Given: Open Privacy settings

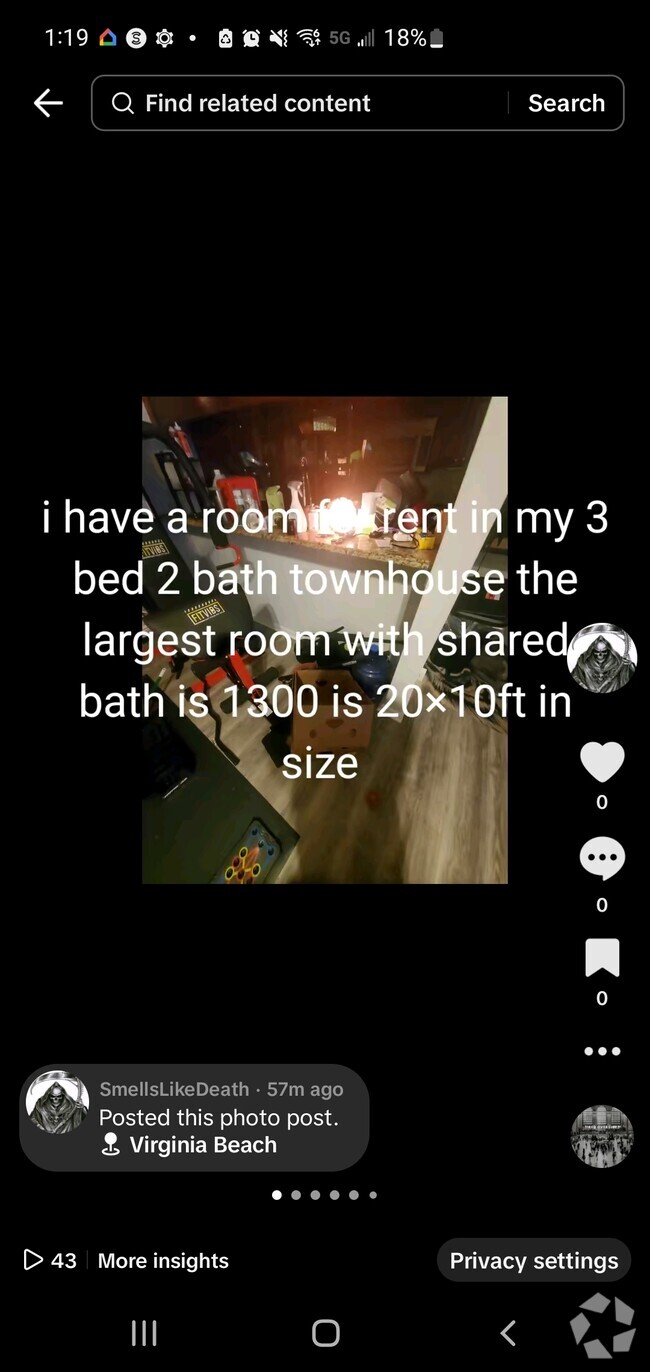Looking at the screenshot, I should (533, 1260).
